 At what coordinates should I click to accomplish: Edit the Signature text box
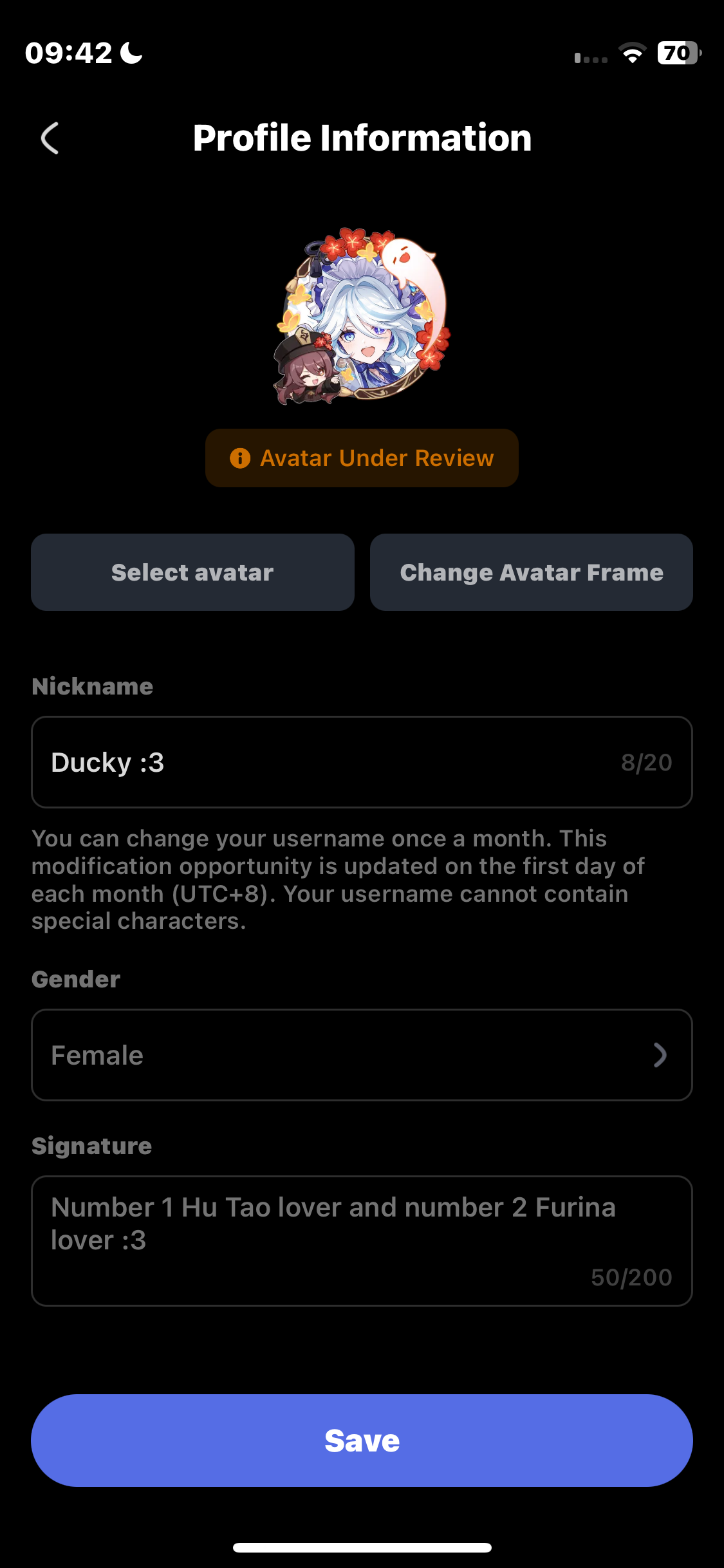coord(362,1240)
